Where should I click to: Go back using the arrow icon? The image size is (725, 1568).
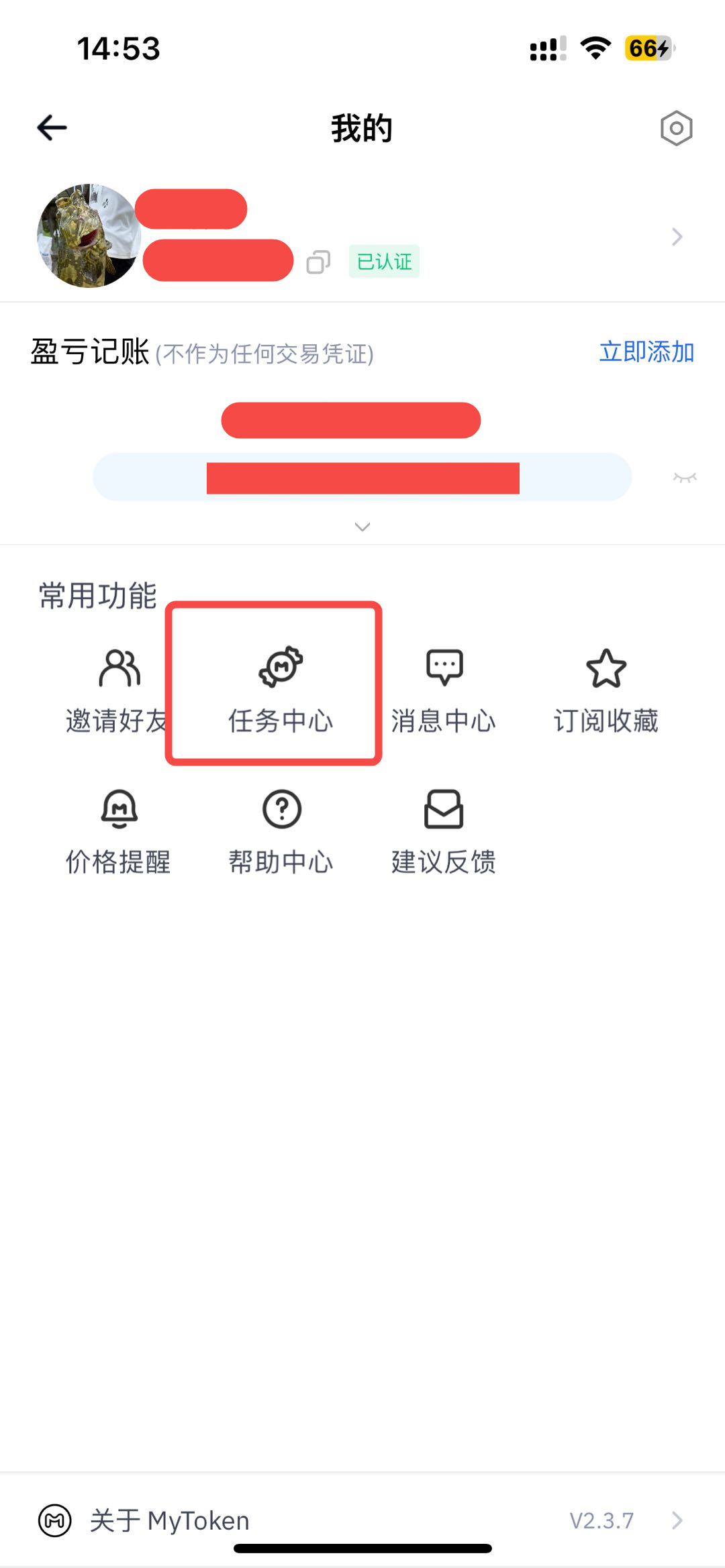(x=52, y=127)
